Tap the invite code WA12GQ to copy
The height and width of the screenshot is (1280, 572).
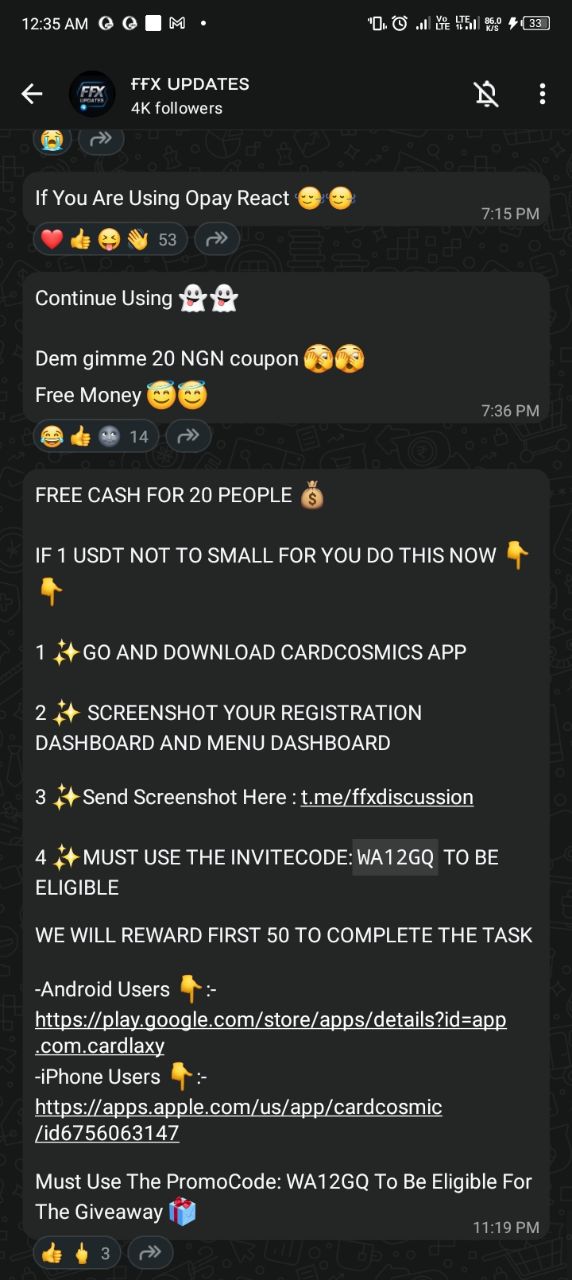point(396,857)
